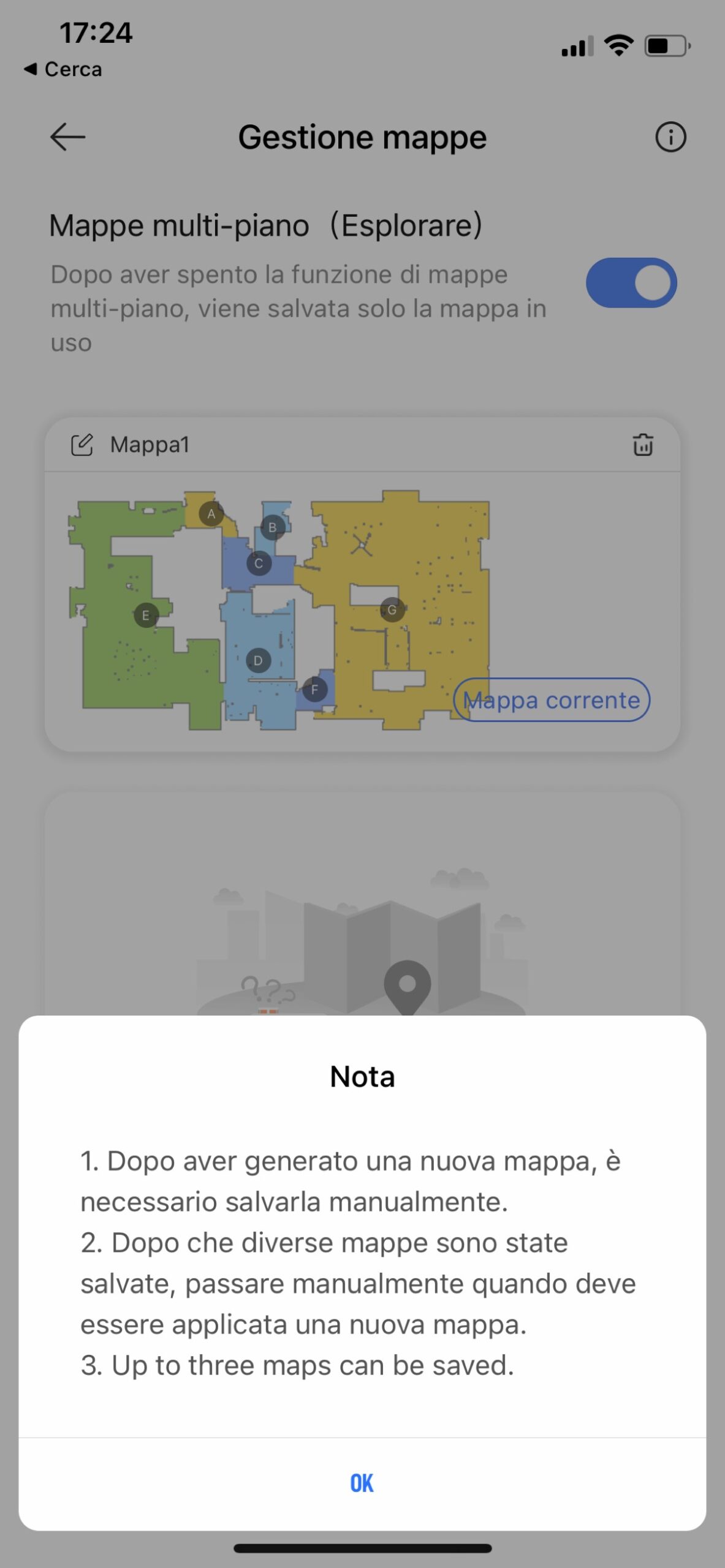Toggle the Mappe multi-piano switch

(x=631, y=283)
